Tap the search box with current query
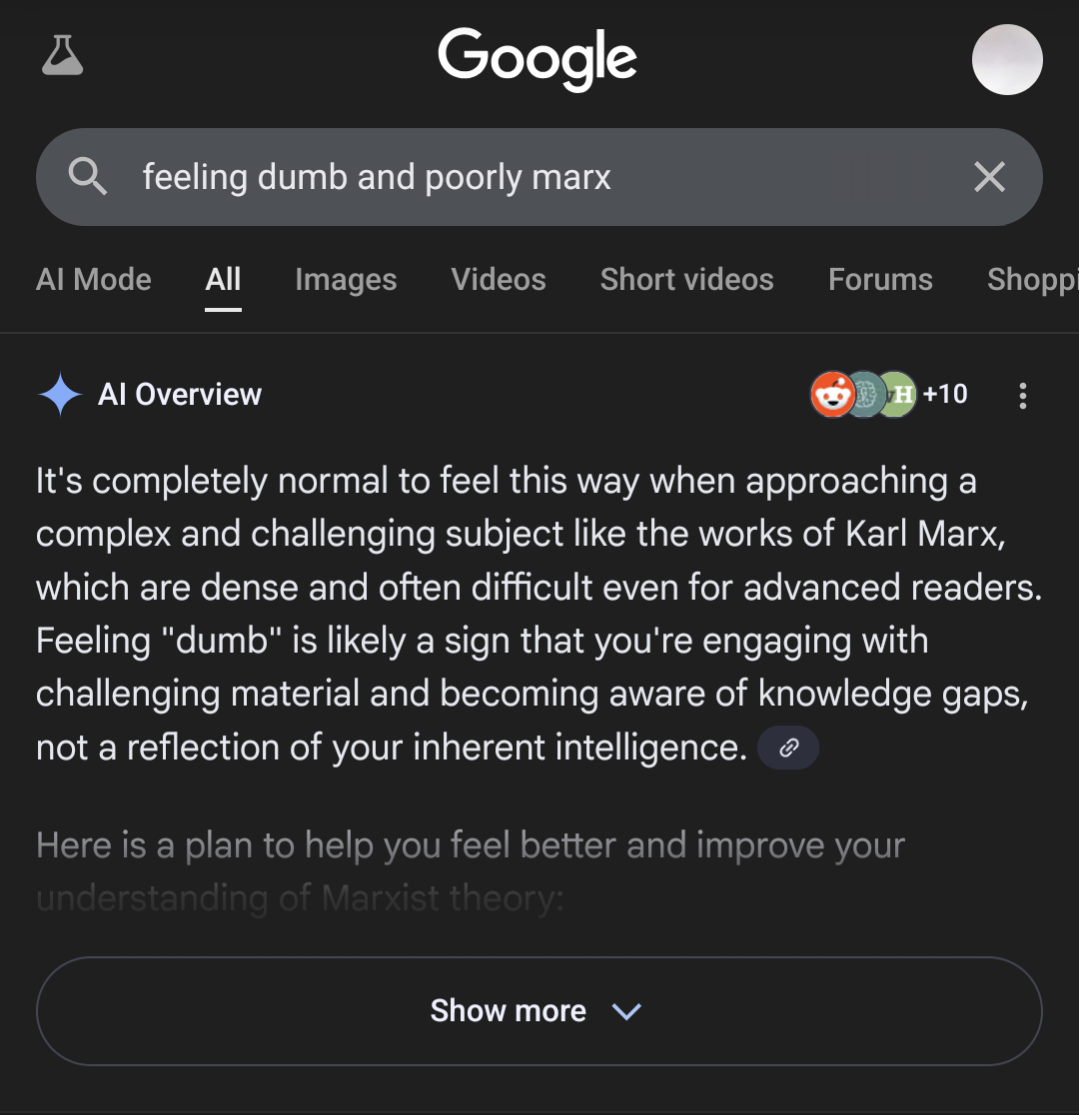 pyautogui.click(x=500, y=178)
